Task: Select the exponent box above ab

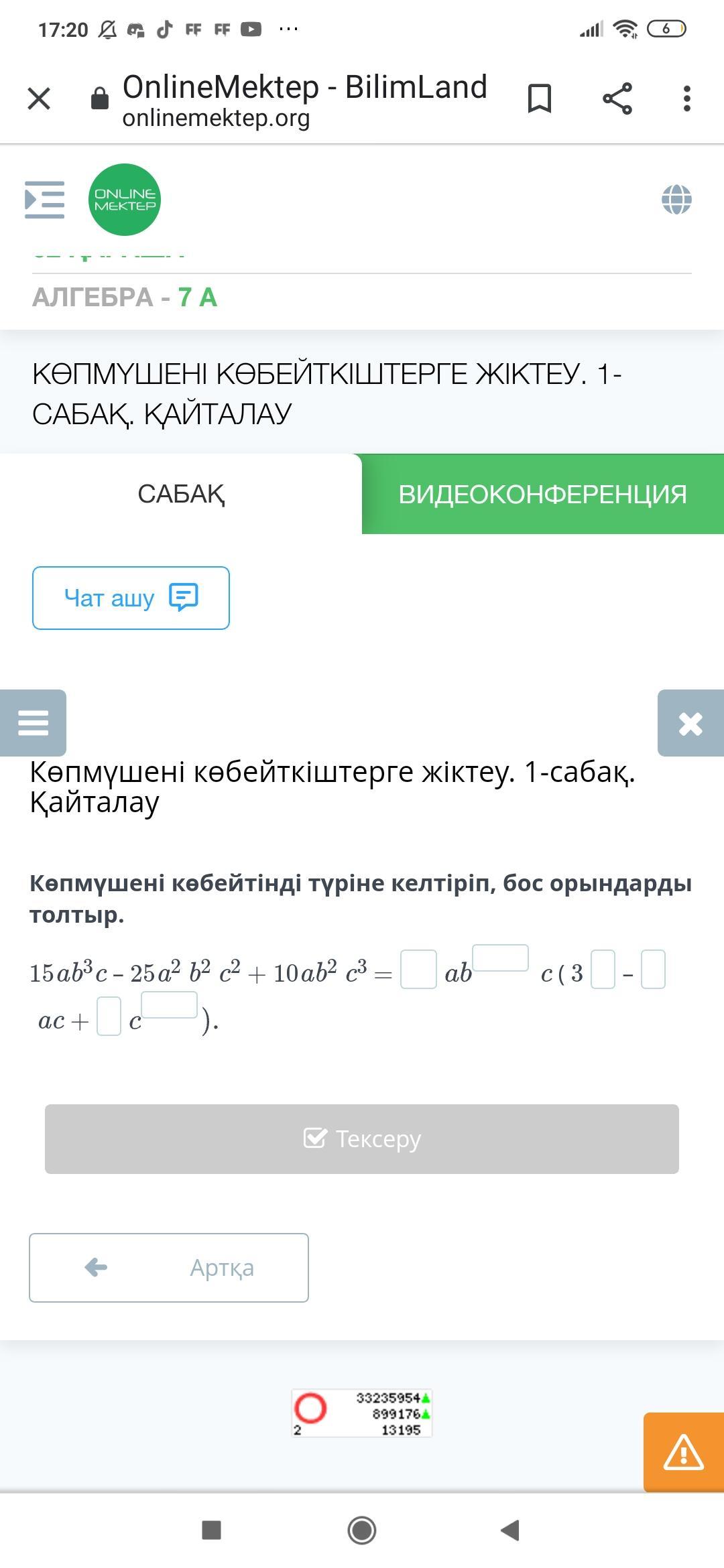Action: pos(500,958)
